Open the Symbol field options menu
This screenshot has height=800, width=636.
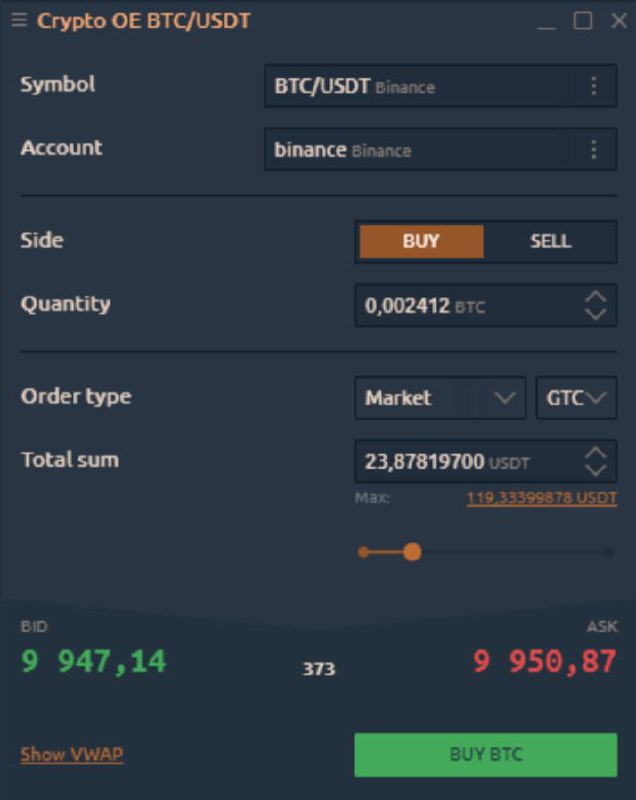coord(593,86)
